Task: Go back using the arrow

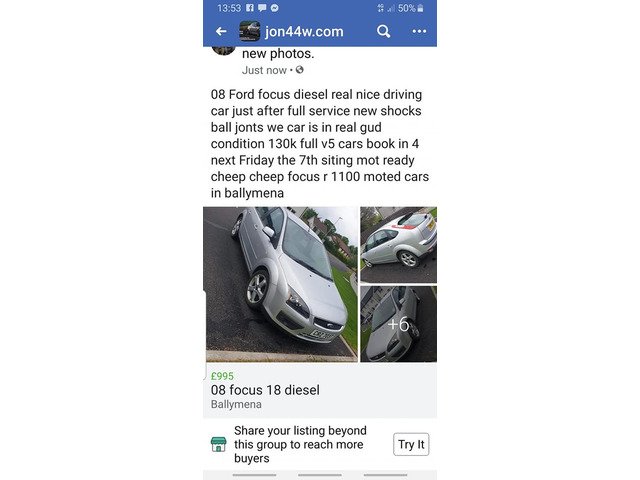Action: pos(220,31)
